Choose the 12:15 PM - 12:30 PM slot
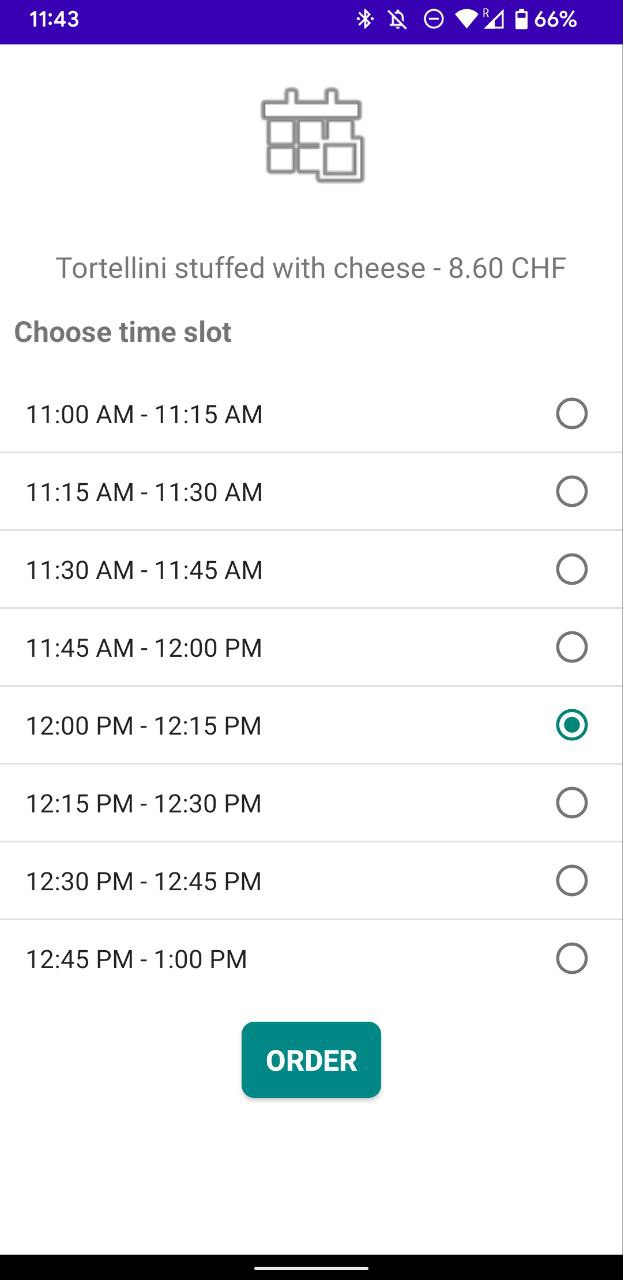Viewport: 623px width, 1280px height. [x=571, y=804]
